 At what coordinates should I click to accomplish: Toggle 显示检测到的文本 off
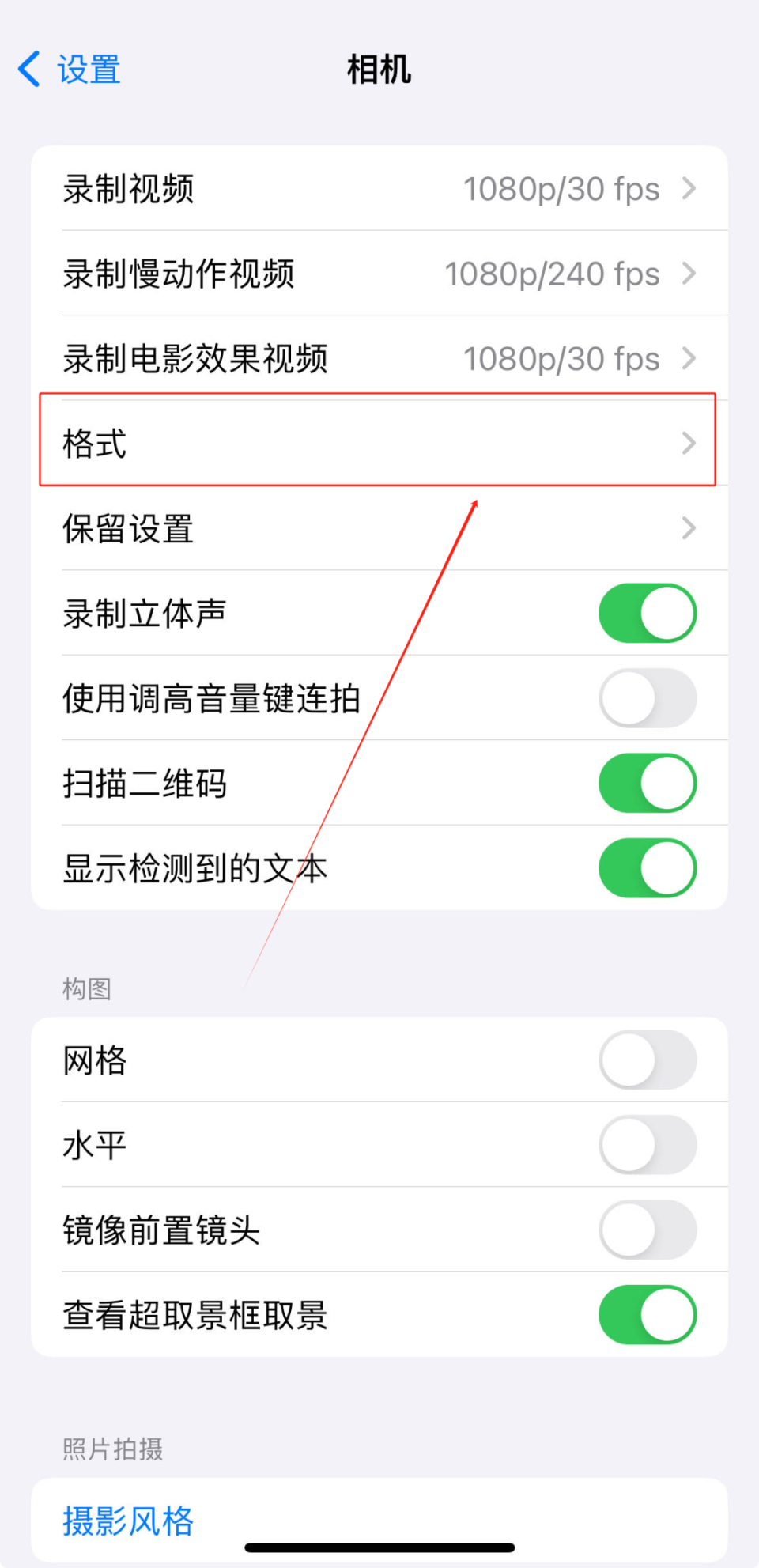(647, 868)
